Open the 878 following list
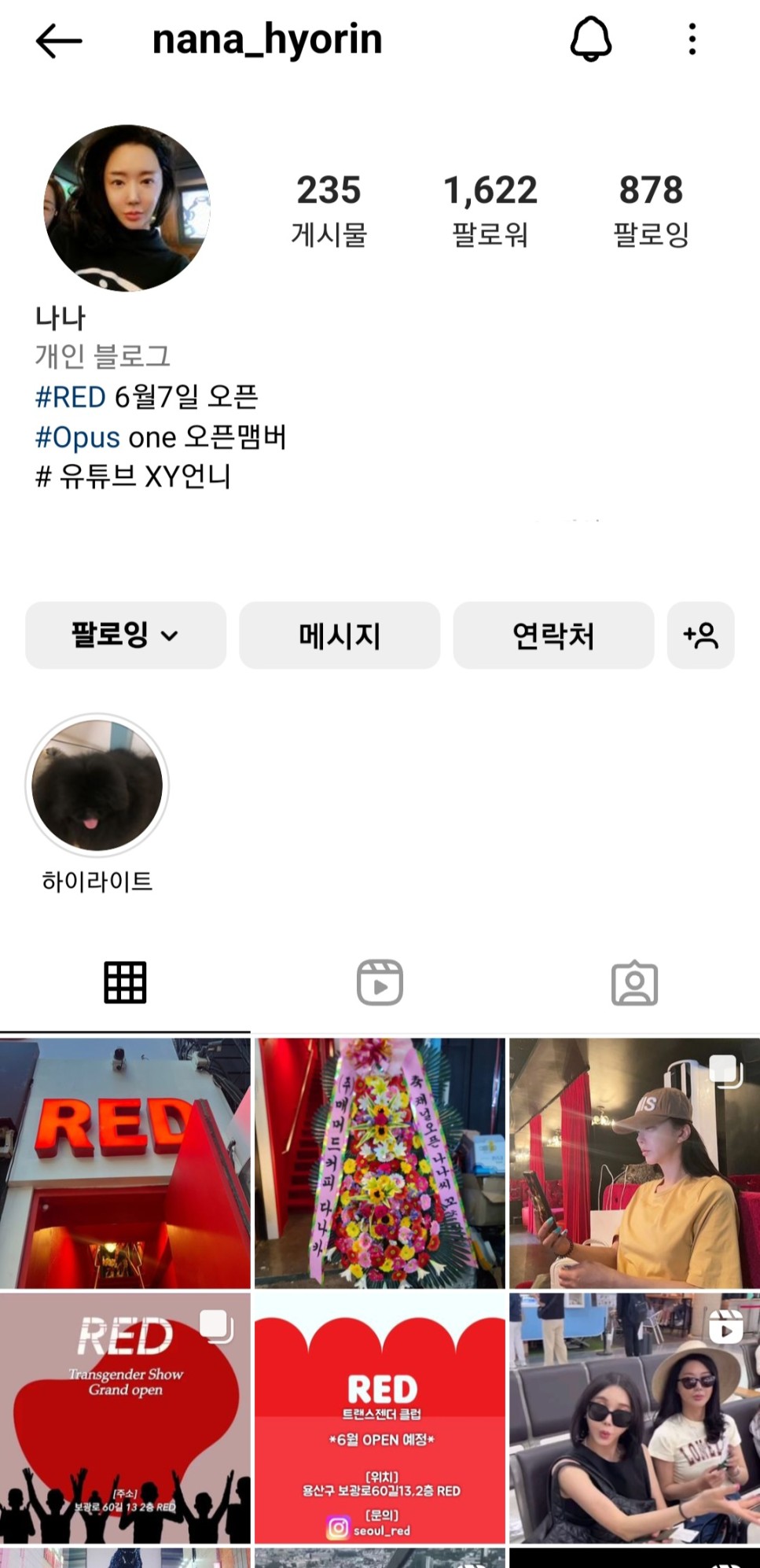The width and height of the screenshot is (760, 1568). click(651, 209)
